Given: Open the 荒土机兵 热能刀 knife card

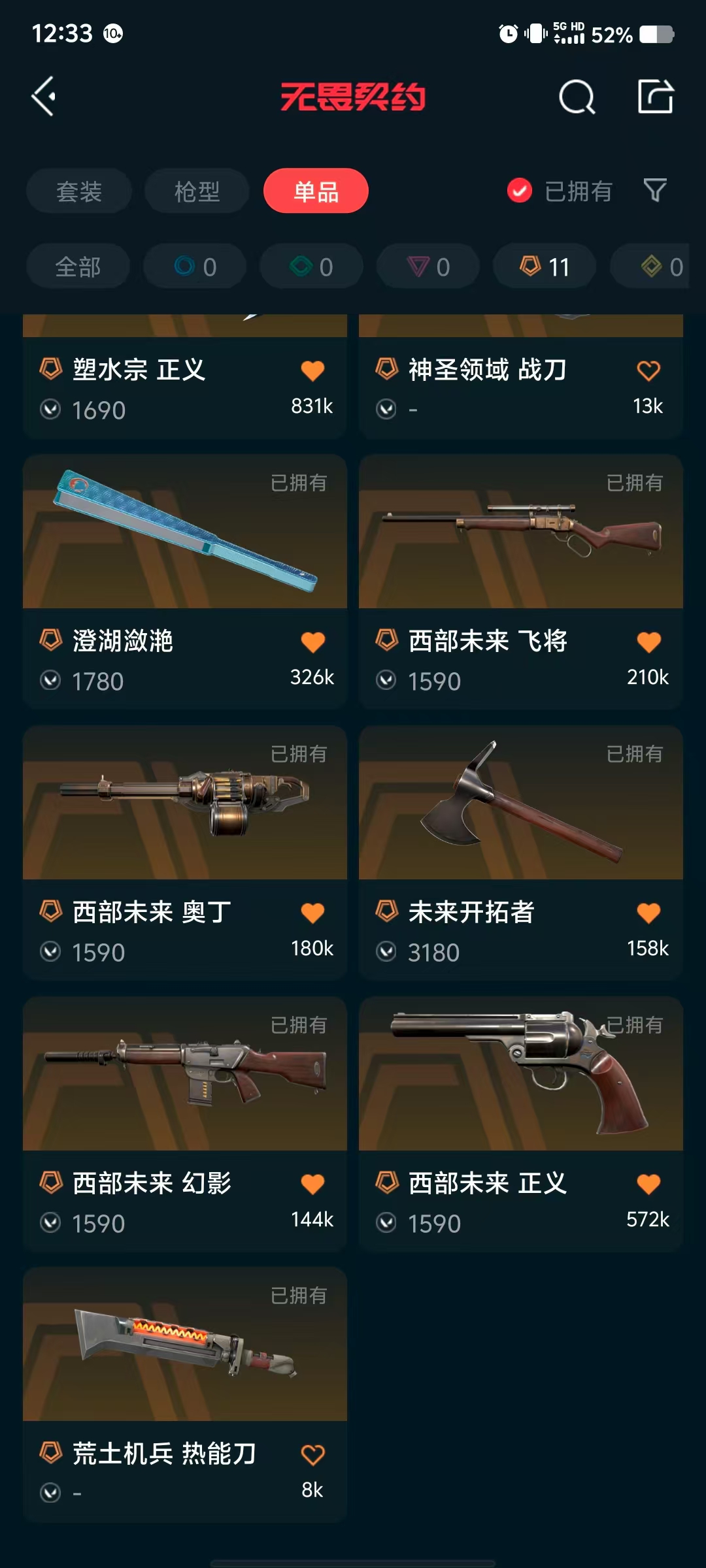Looking at the screenshot, I should pyautogui.click(x=185, y=1395).
